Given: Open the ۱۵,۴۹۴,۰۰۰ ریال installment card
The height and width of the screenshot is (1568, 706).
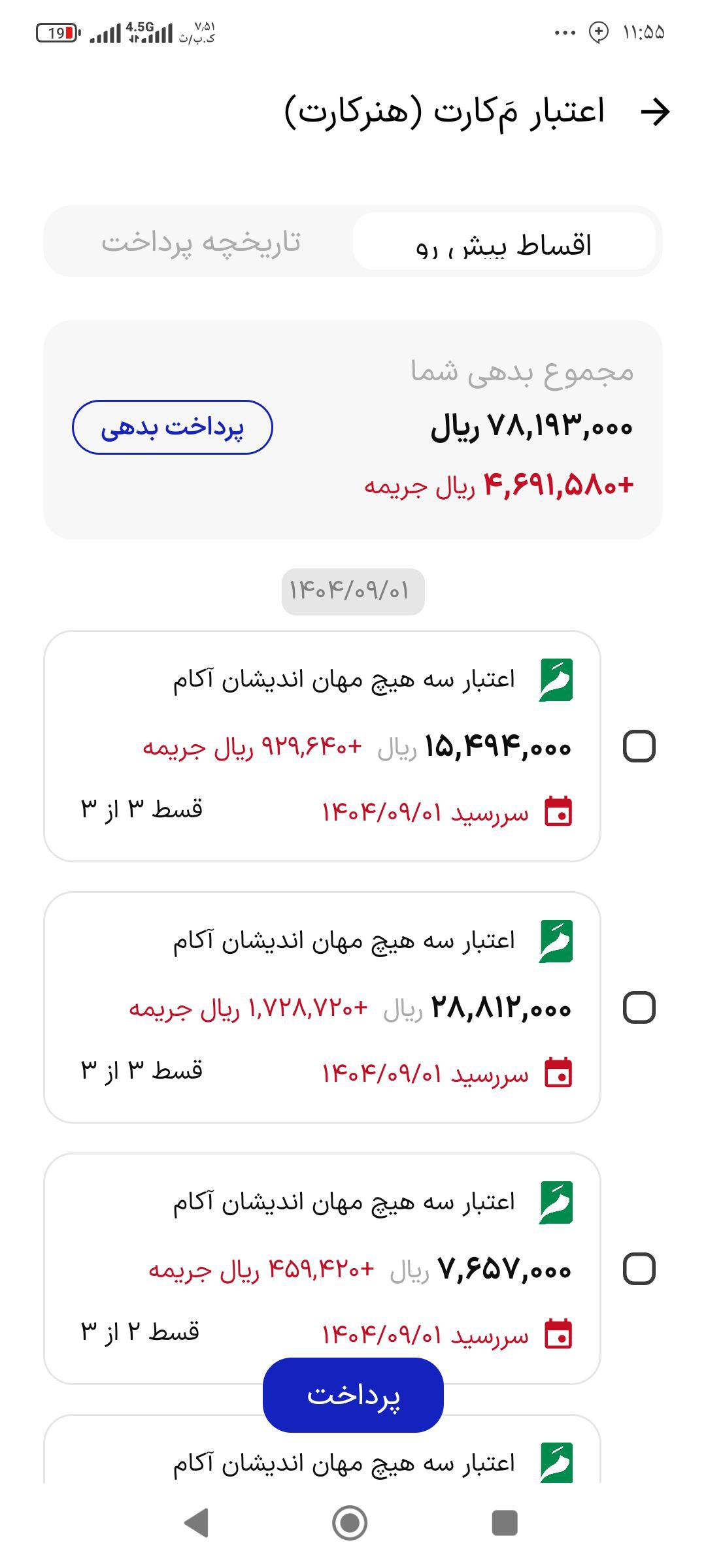Looking at the screenshot, I should coord(322,745).
